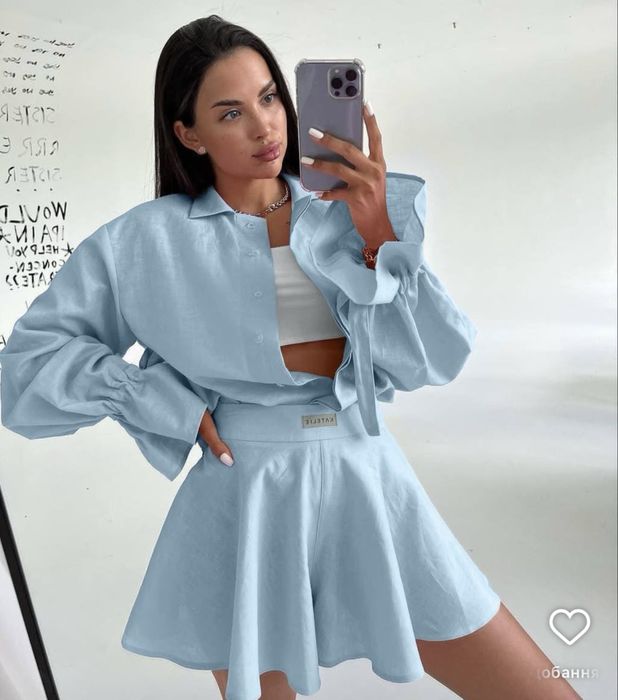
Task: Like this outfit with the heart icon
Action: pos(569,627)
